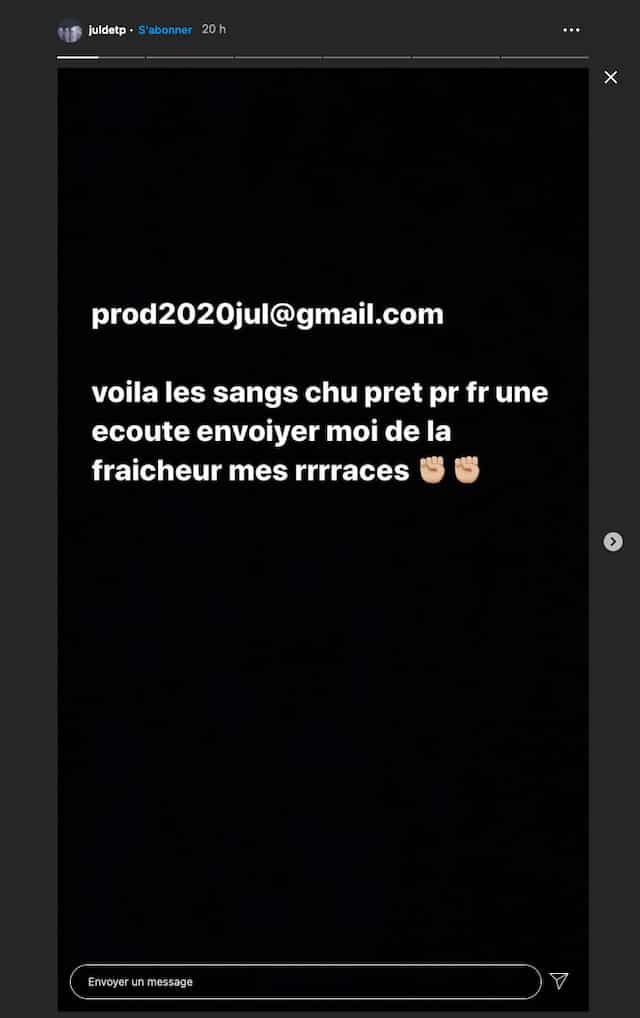Follow with the S'abonner link
This screenshot has height=1018, width=640.
pos(165,30)
